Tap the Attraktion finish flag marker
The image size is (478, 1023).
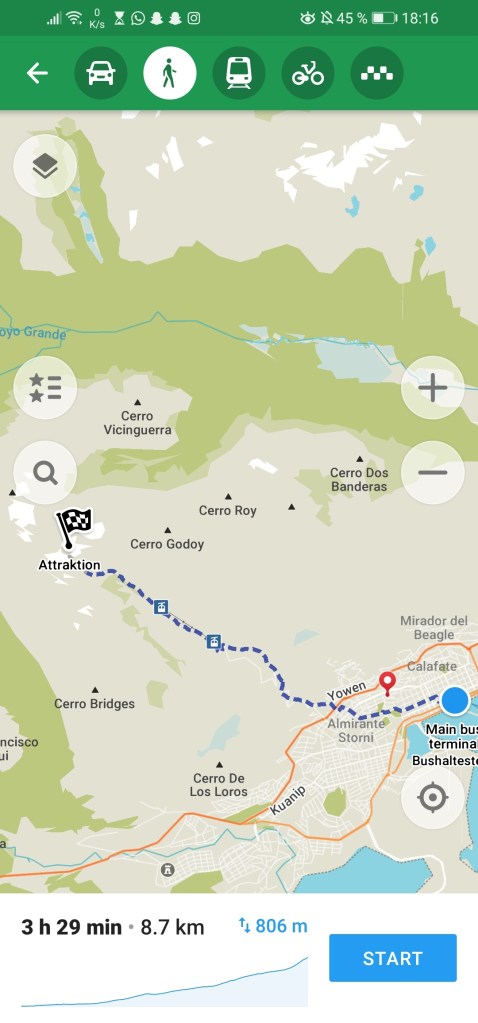pyautogui.click(x=74, y=528)
